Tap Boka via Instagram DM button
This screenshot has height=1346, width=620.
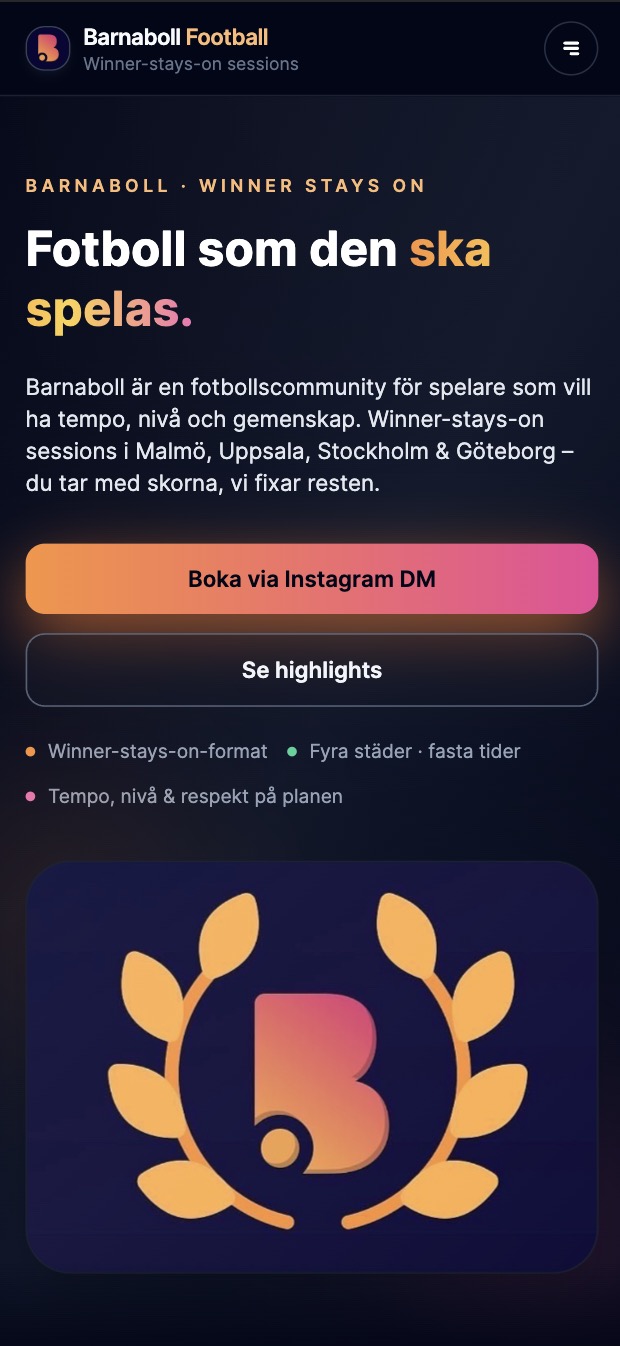[x=311, y=579]
